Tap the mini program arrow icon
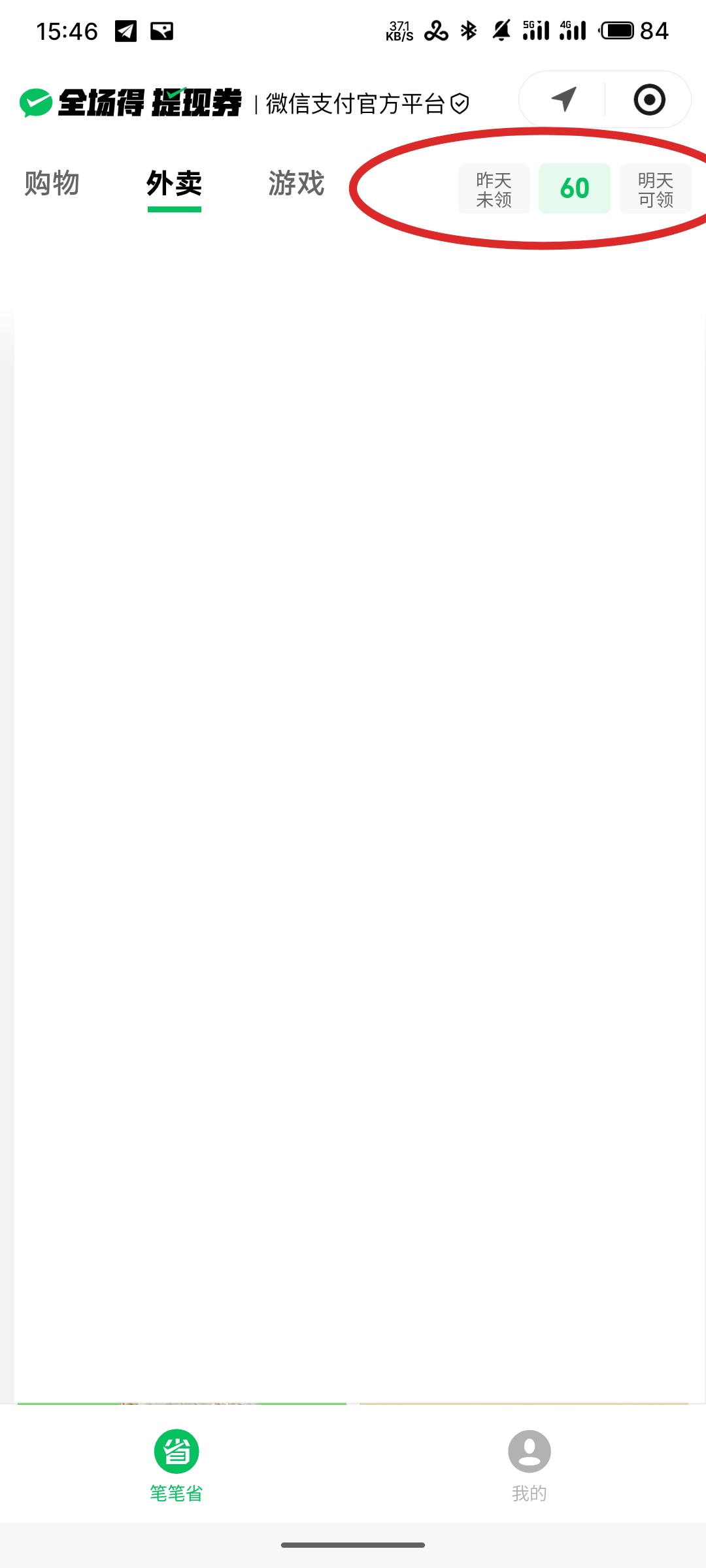The height and width of the screenshot is (1568, 706). click(563, 99)
